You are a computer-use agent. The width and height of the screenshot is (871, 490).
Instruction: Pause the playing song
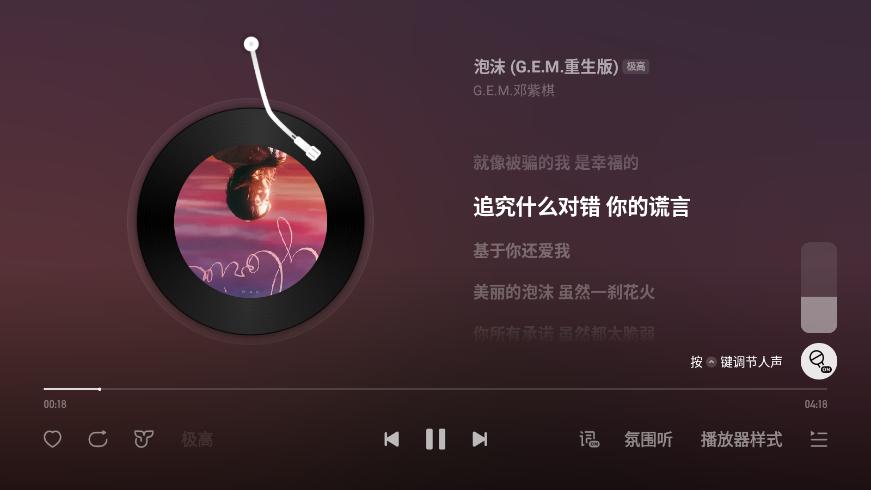pos(435,439)
